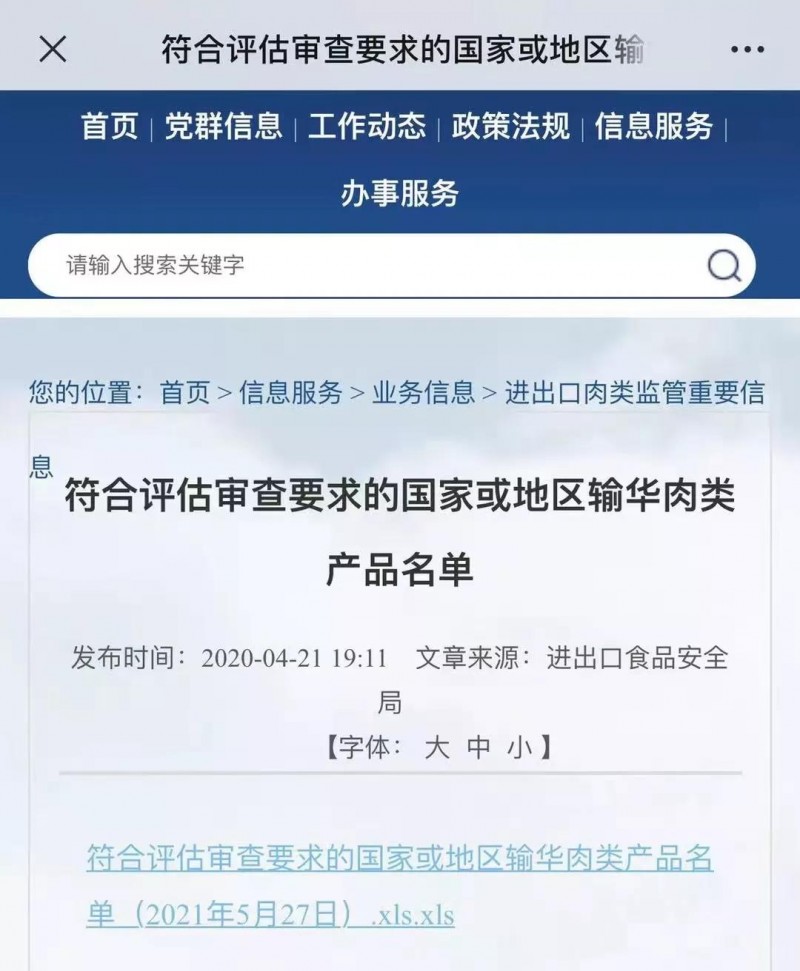Set font size to 大
This screenshot has height=971, width=800.
point(437,748)
